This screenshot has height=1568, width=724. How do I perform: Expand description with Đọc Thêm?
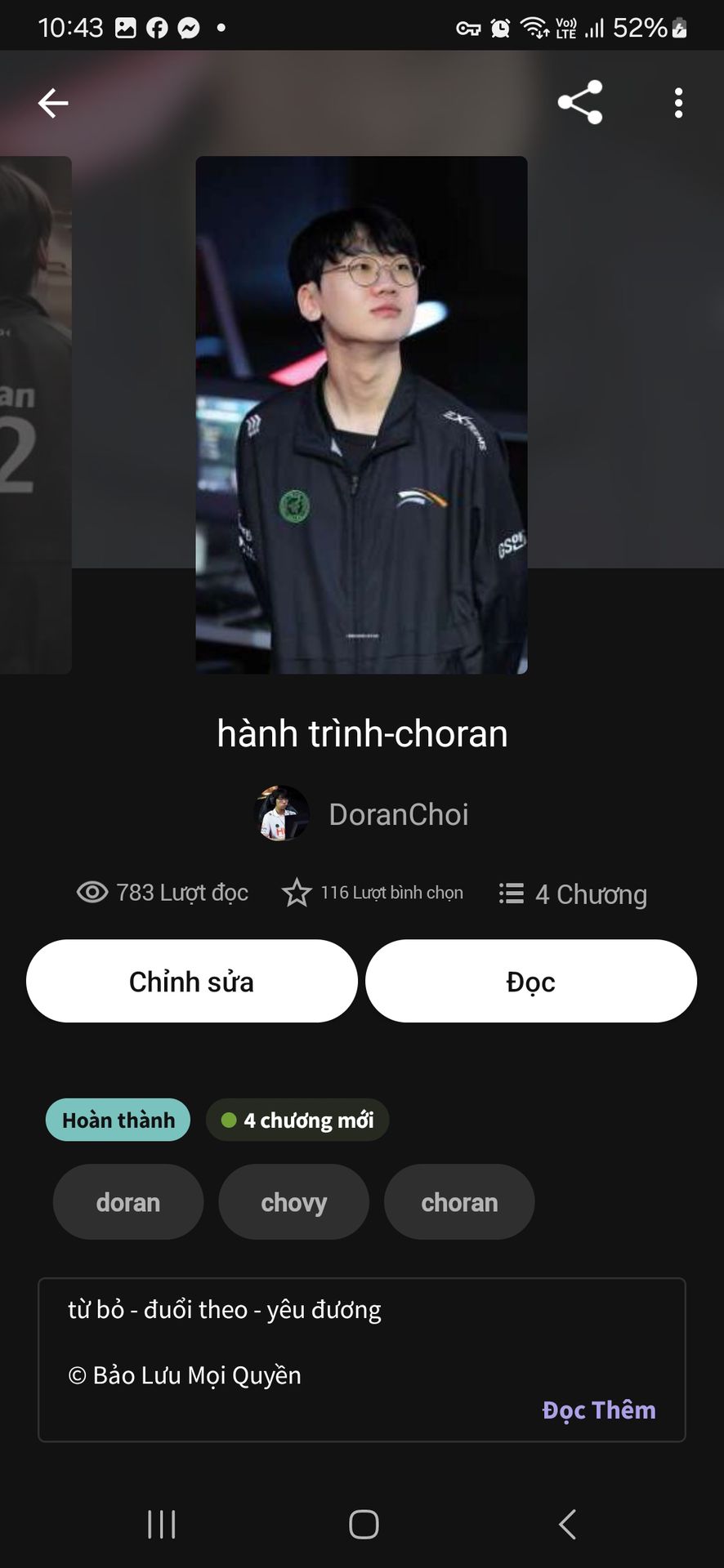click(x=598, y=1410)
